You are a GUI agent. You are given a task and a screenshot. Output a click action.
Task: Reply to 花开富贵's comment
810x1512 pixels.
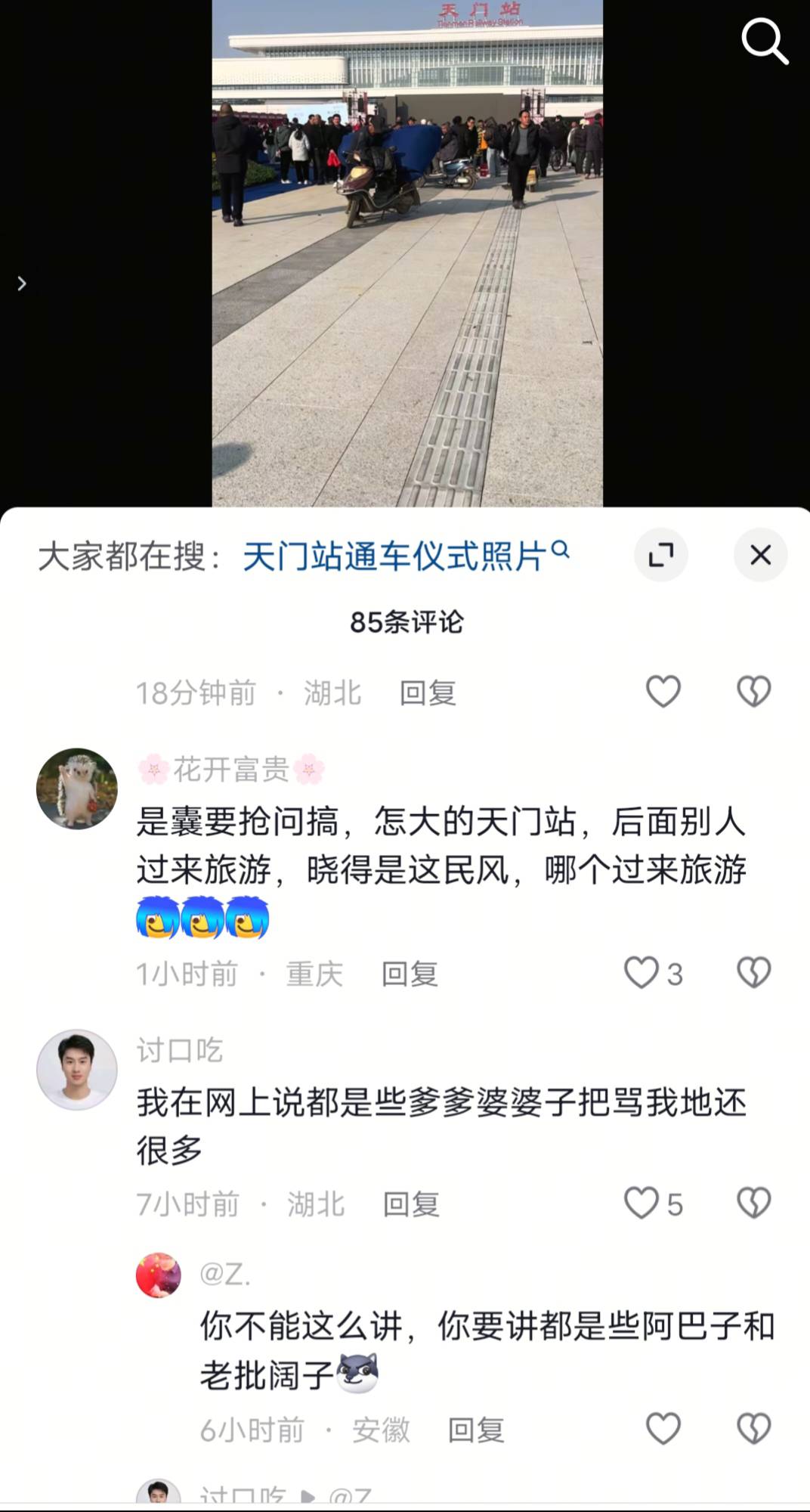[410, 974]
